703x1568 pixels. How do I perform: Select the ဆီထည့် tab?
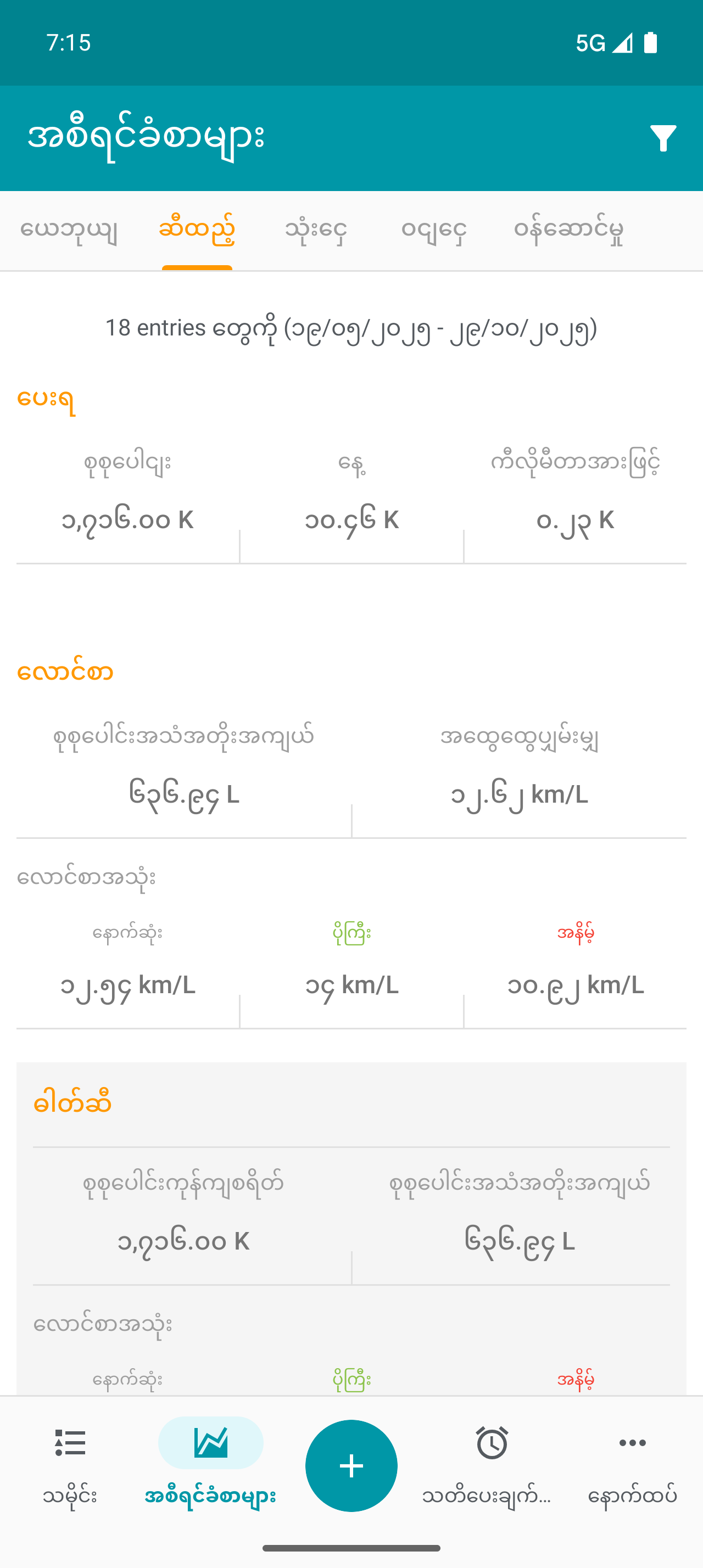click(197, 231)
